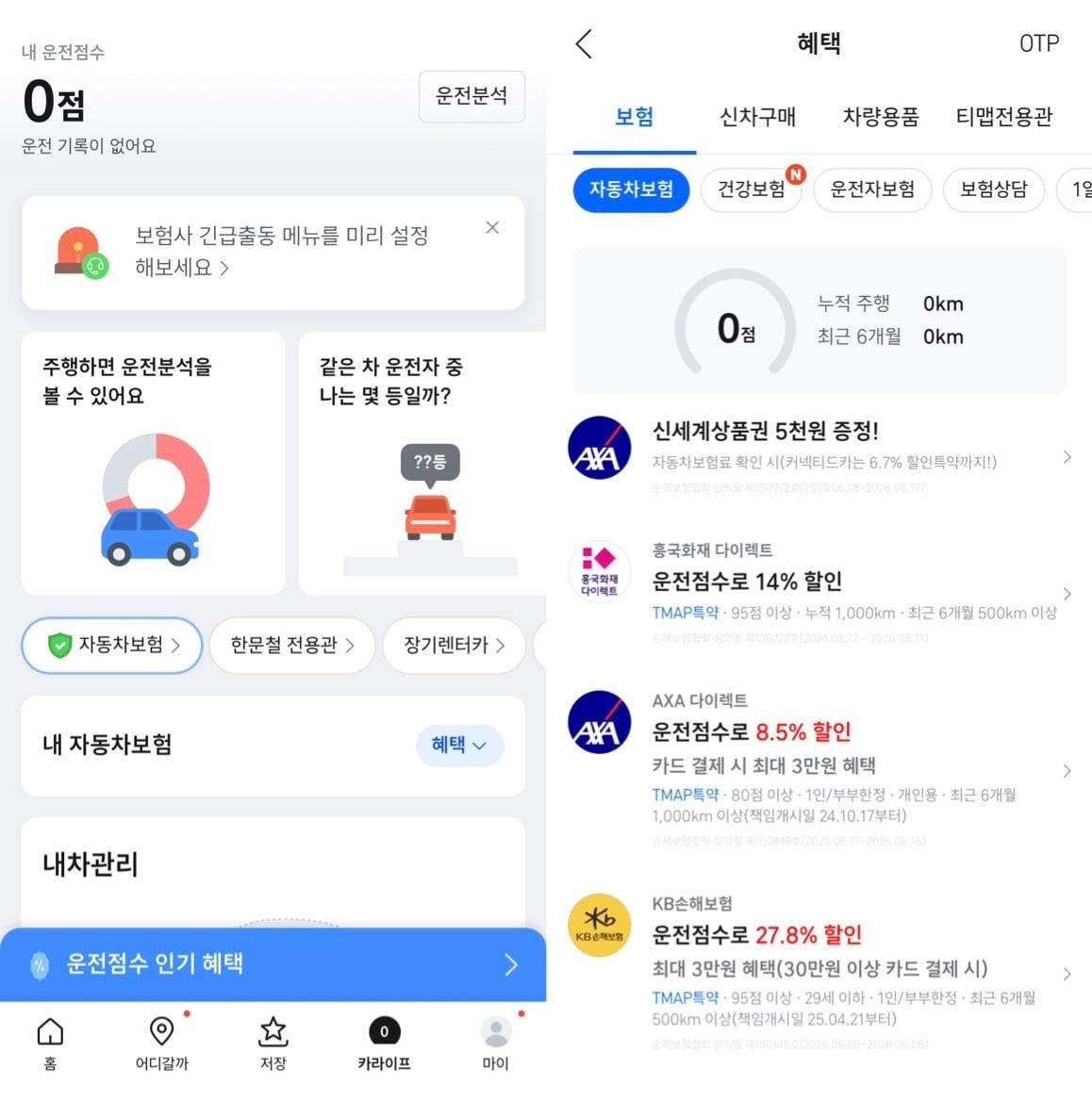Open the 마이 tab
This screenshot has width=1092, height=1101.
(x=495, y=1043)
